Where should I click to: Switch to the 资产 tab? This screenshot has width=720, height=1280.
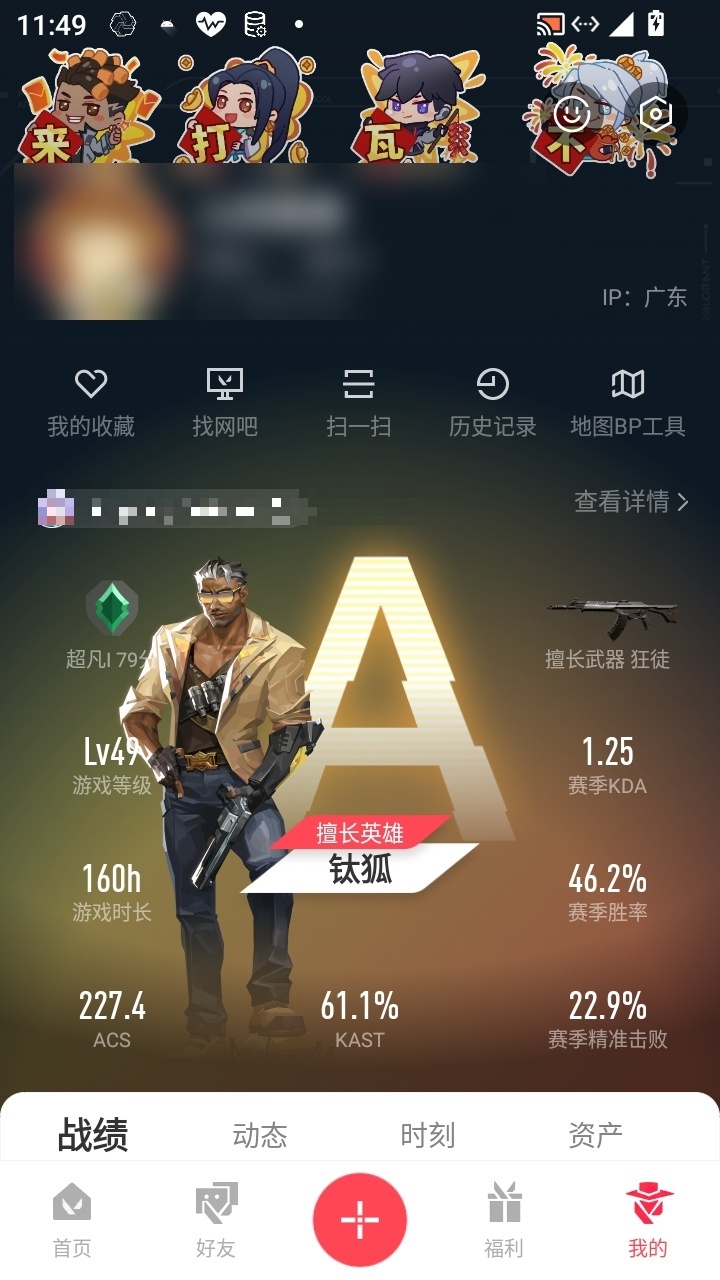click(x=596, y=1135)
